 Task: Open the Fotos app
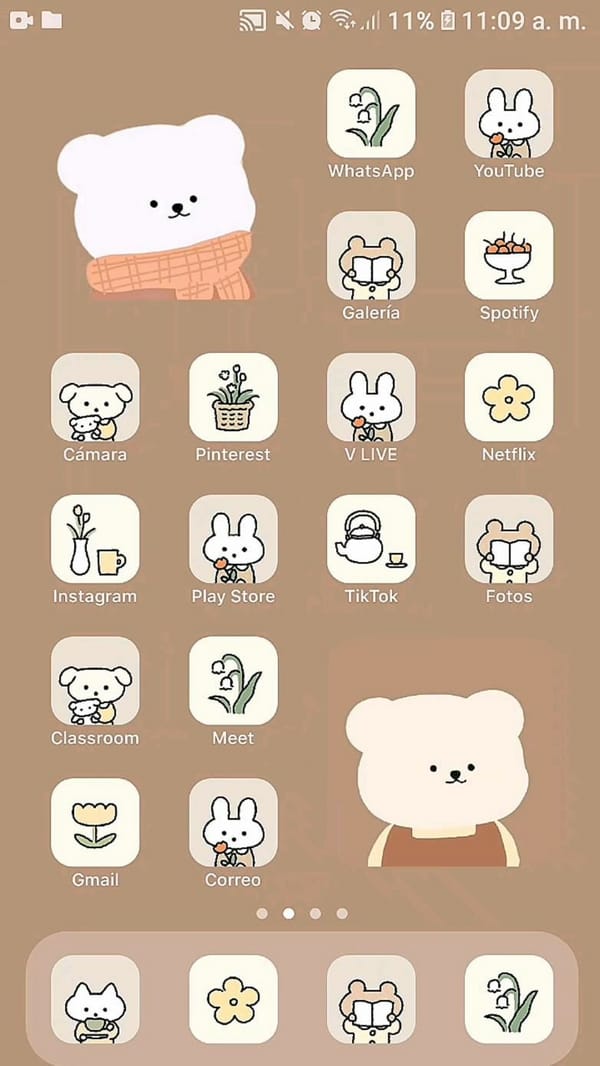coord(509,539)
